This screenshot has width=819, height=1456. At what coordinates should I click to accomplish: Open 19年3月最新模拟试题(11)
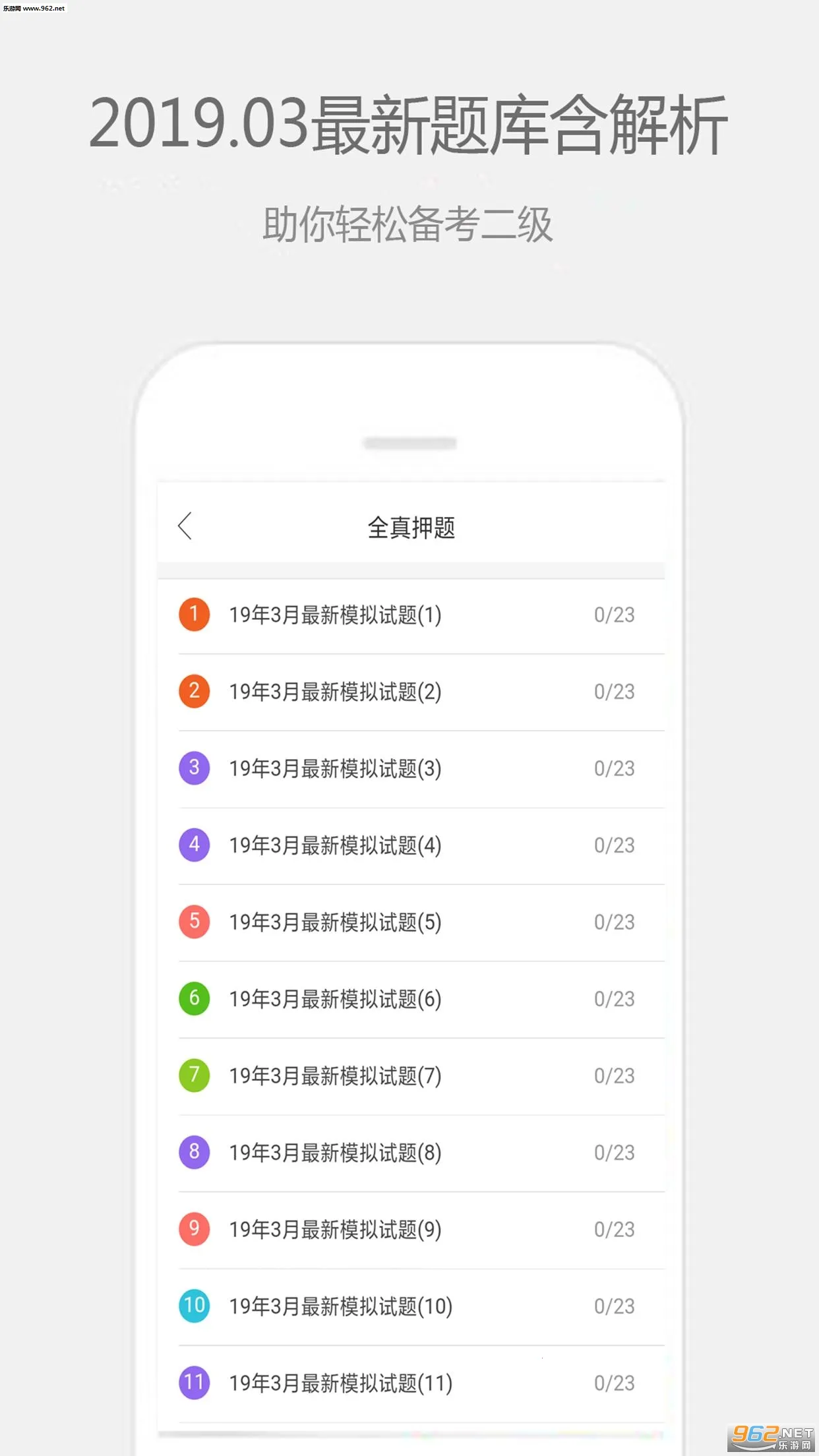click(340, 1383)
